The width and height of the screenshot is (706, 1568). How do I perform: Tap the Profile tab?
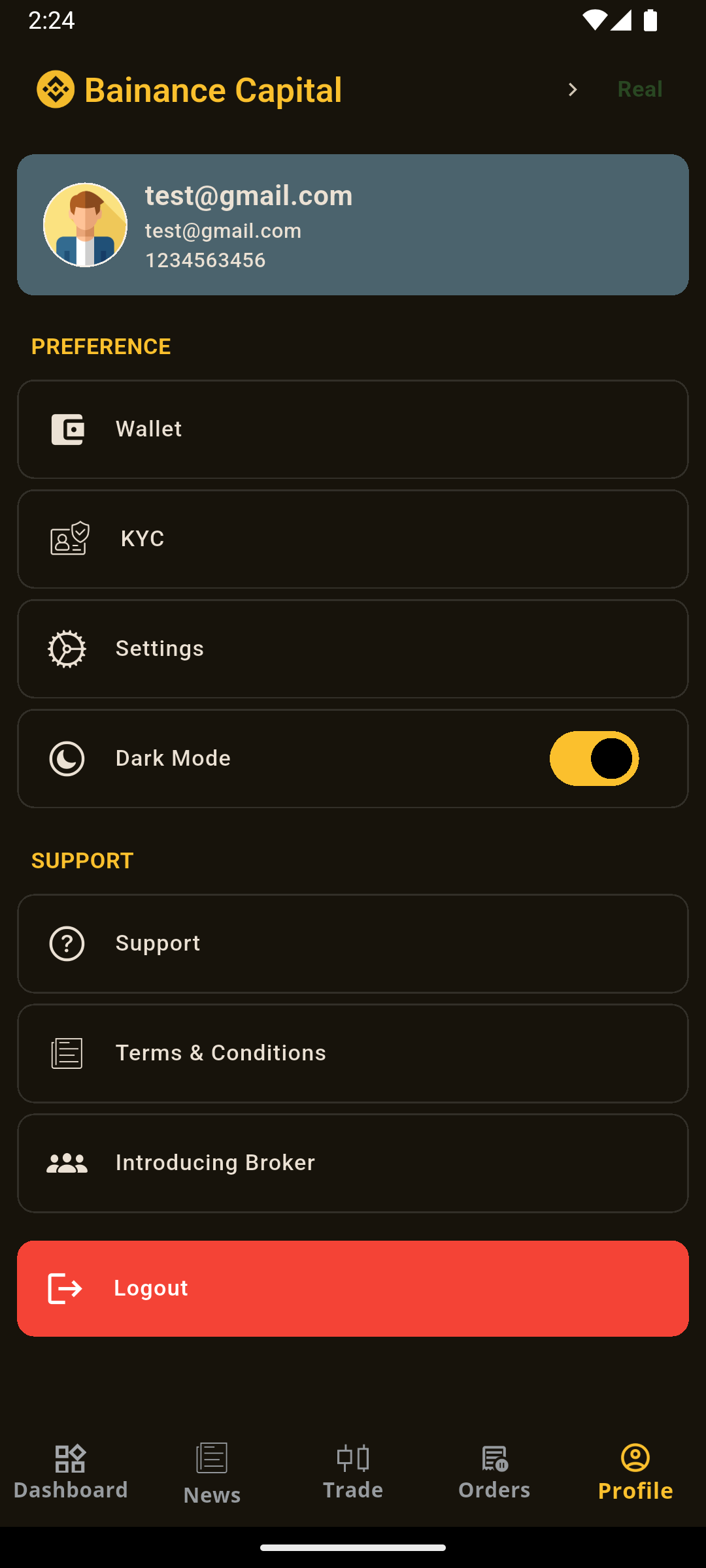635,1473
